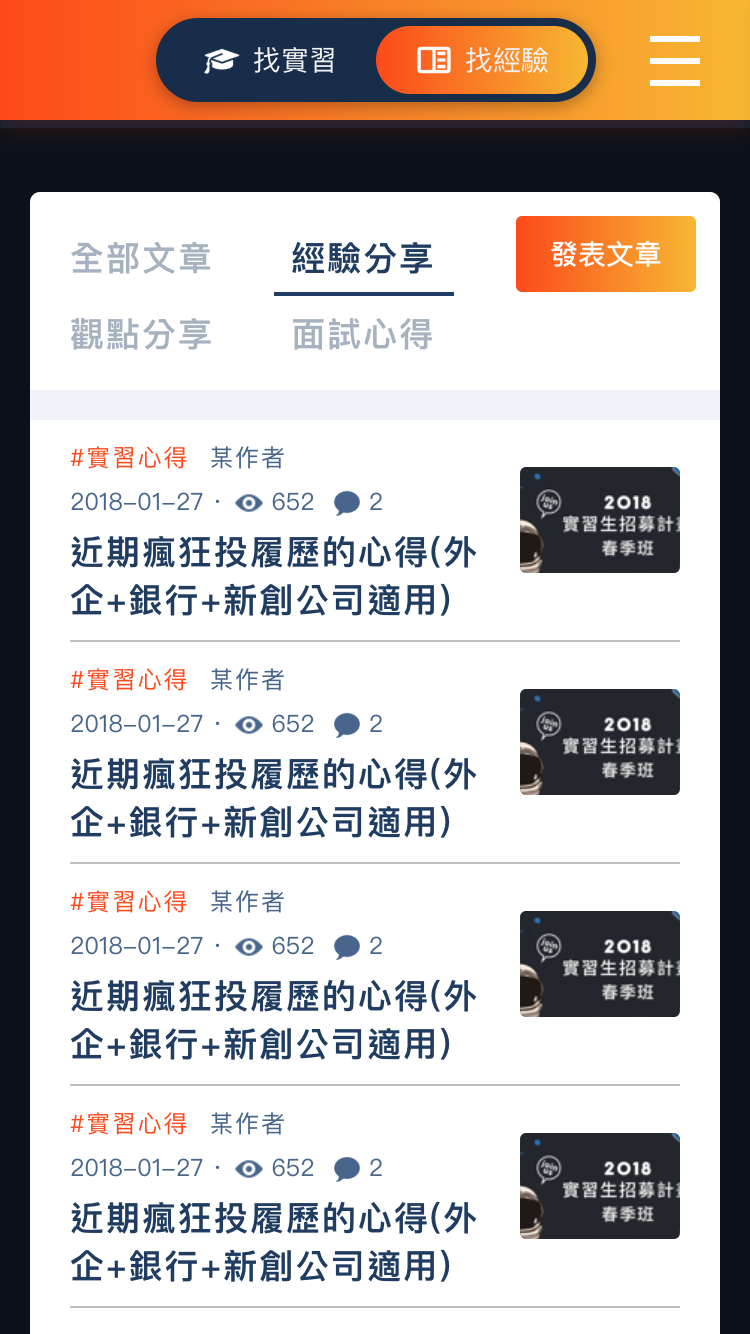The image size is (750, 1334).
Task: Show the 全部文章 tab
Action: coord(141,258)
